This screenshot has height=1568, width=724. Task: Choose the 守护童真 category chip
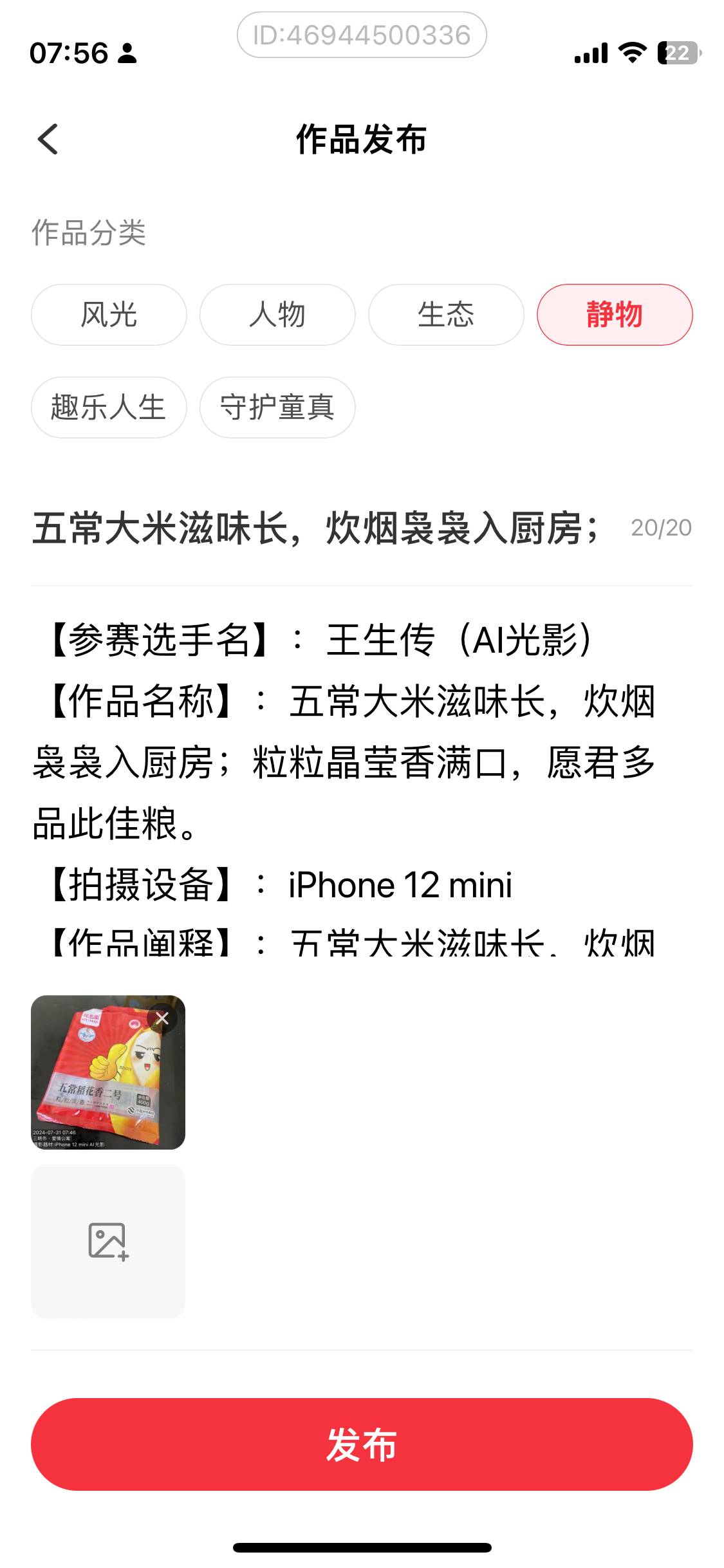(277, 407)
